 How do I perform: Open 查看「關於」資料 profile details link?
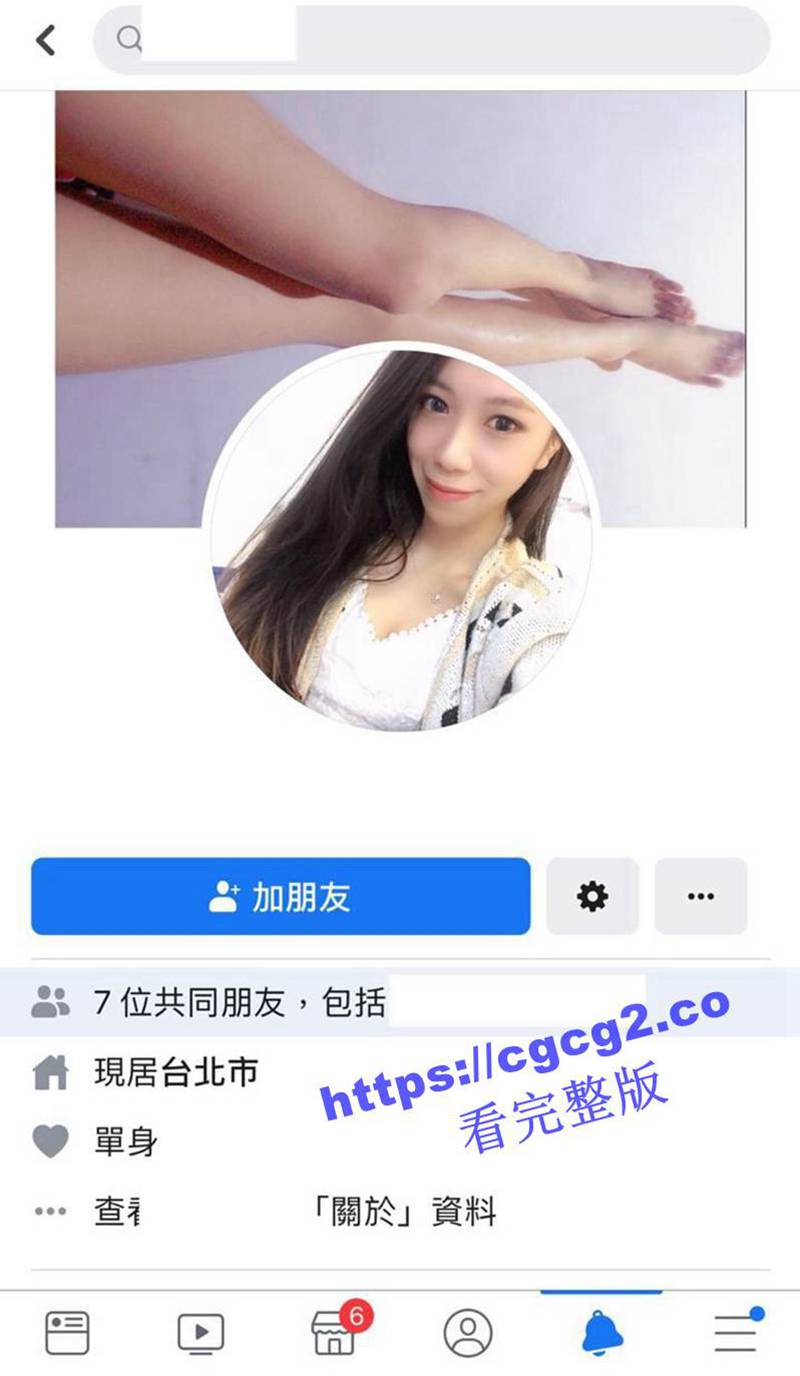point(300,1209)
